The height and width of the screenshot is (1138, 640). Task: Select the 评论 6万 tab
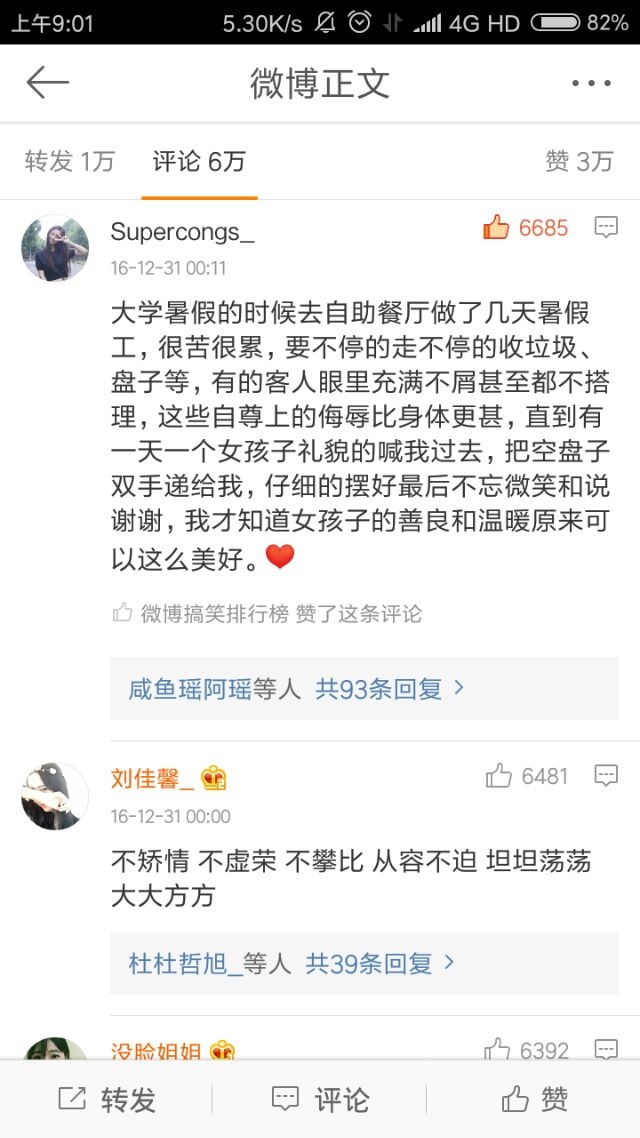199,161
